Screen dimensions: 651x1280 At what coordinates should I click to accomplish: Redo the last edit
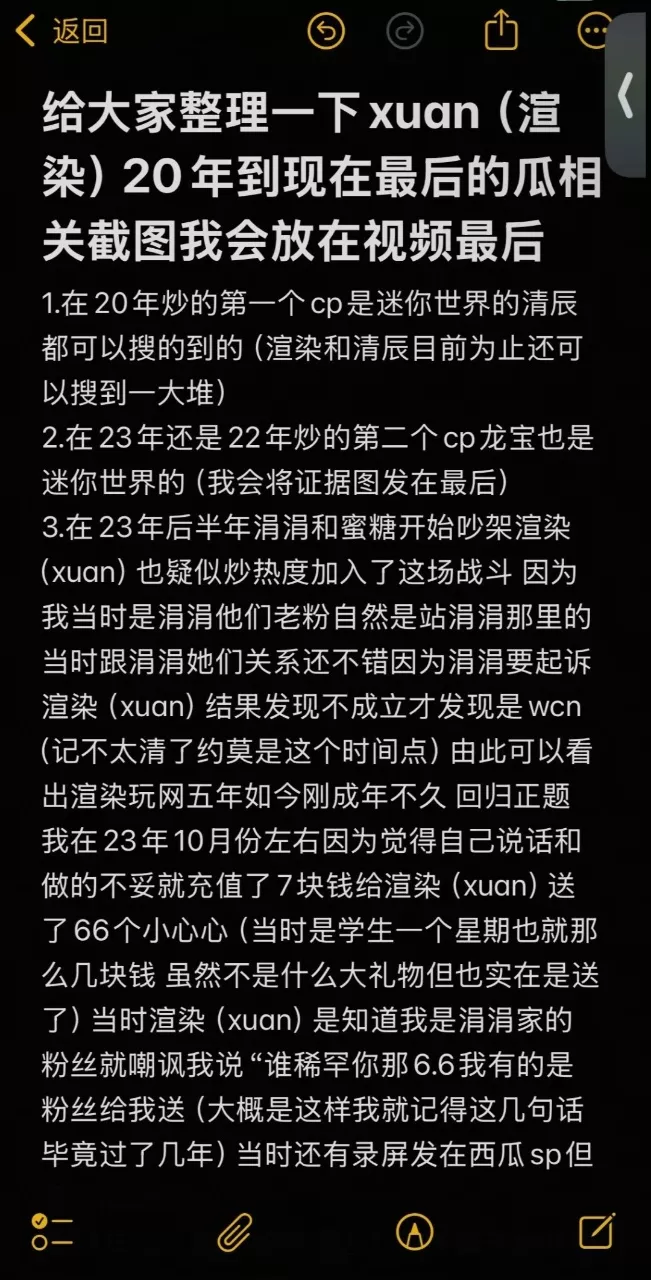coord(405,31)
